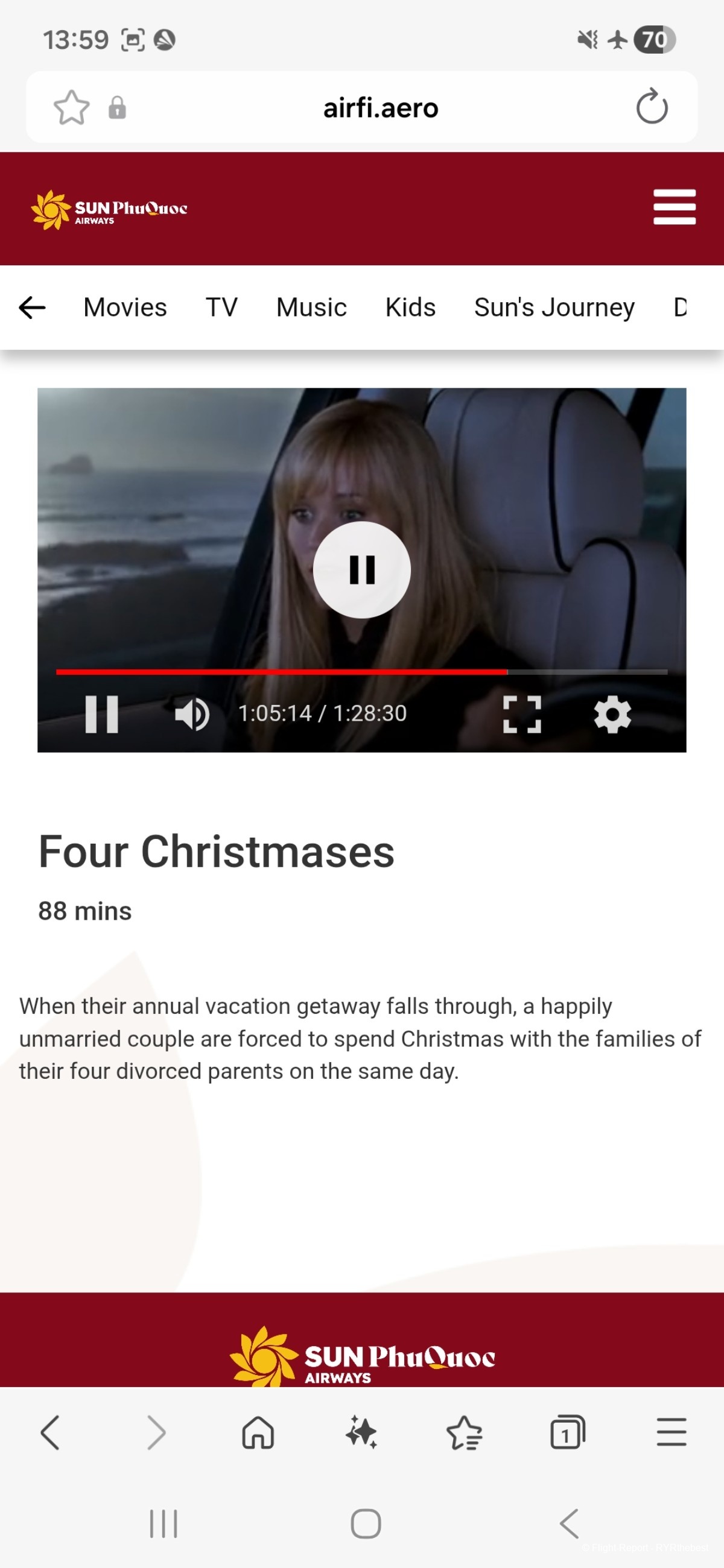Mute the video volume

coord(192,713)
